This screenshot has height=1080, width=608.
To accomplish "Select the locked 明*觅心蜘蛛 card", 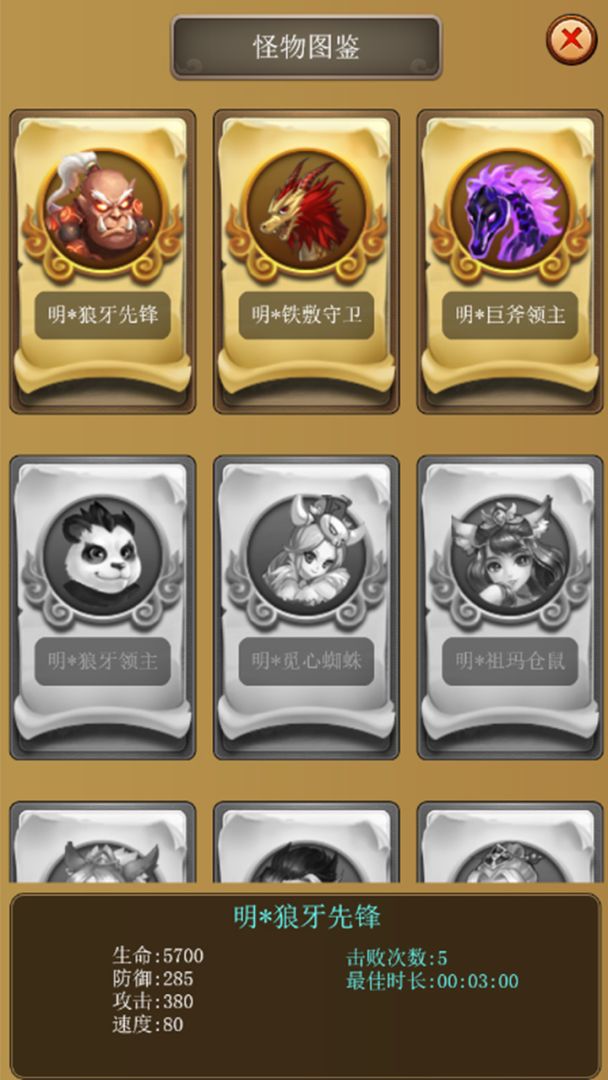I will pos(306,606).
